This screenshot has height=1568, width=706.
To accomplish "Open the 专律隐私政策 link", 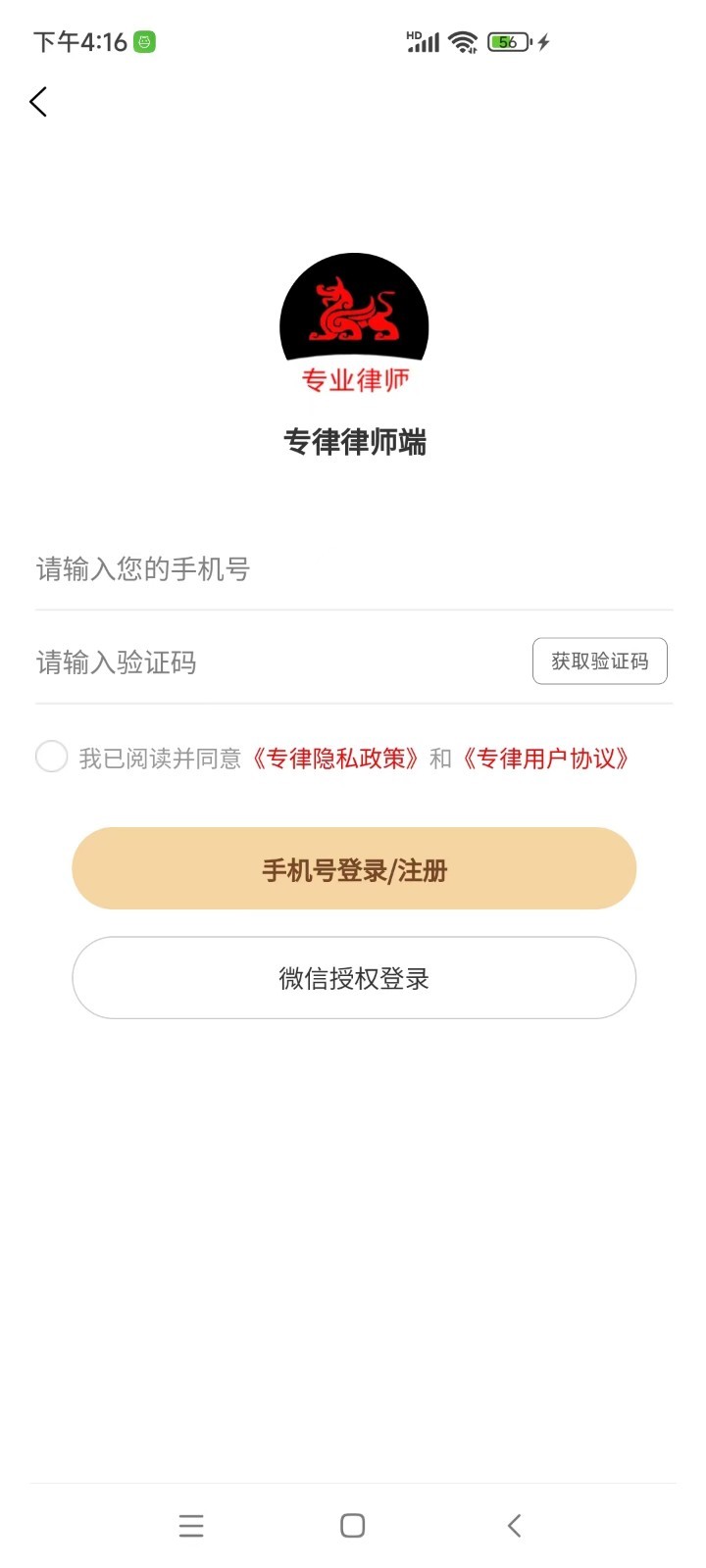I will point(336,759).
